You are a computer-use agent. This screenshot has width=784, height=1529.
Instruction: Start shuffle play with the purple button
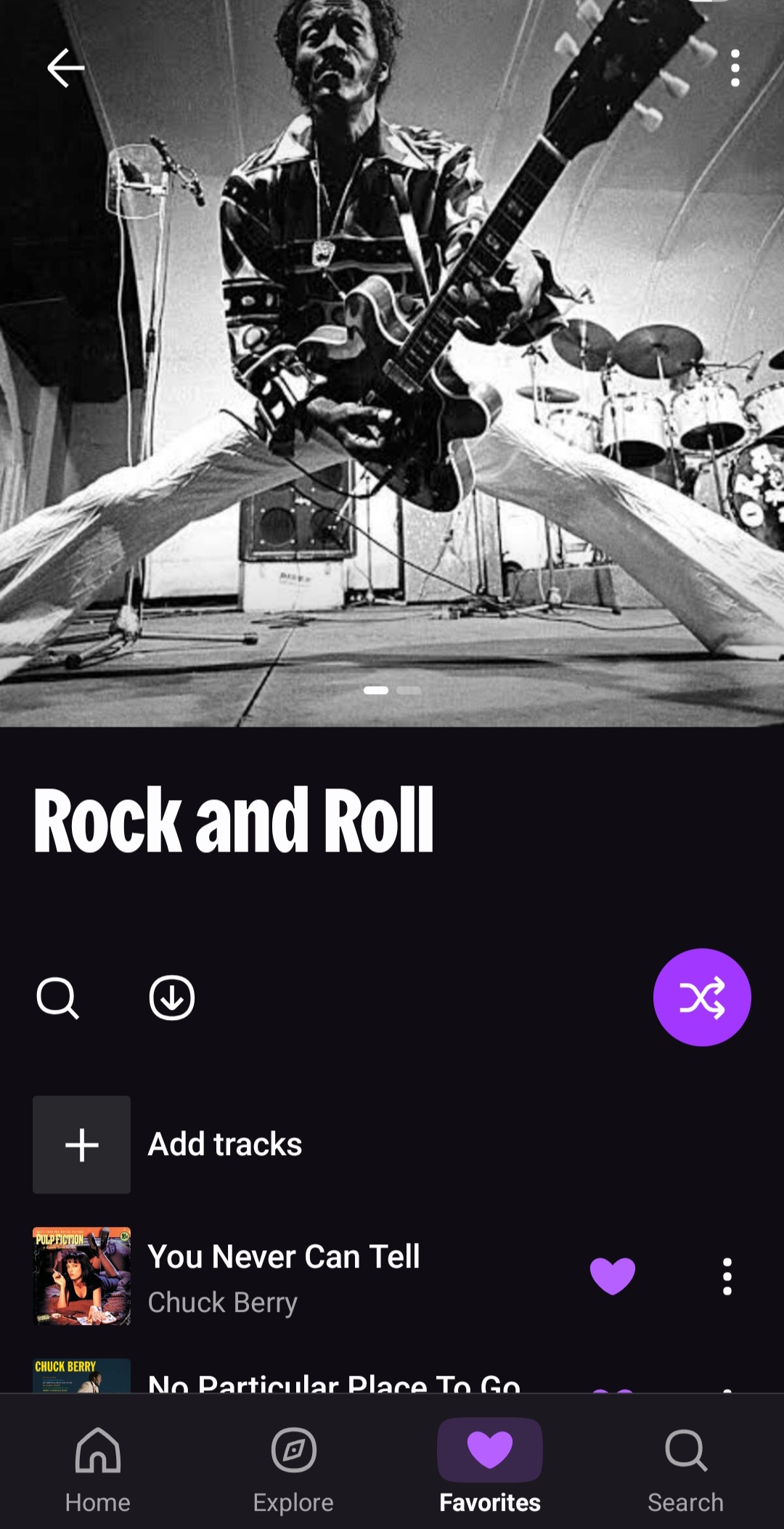pyautogui.click(x=702, y=997)
